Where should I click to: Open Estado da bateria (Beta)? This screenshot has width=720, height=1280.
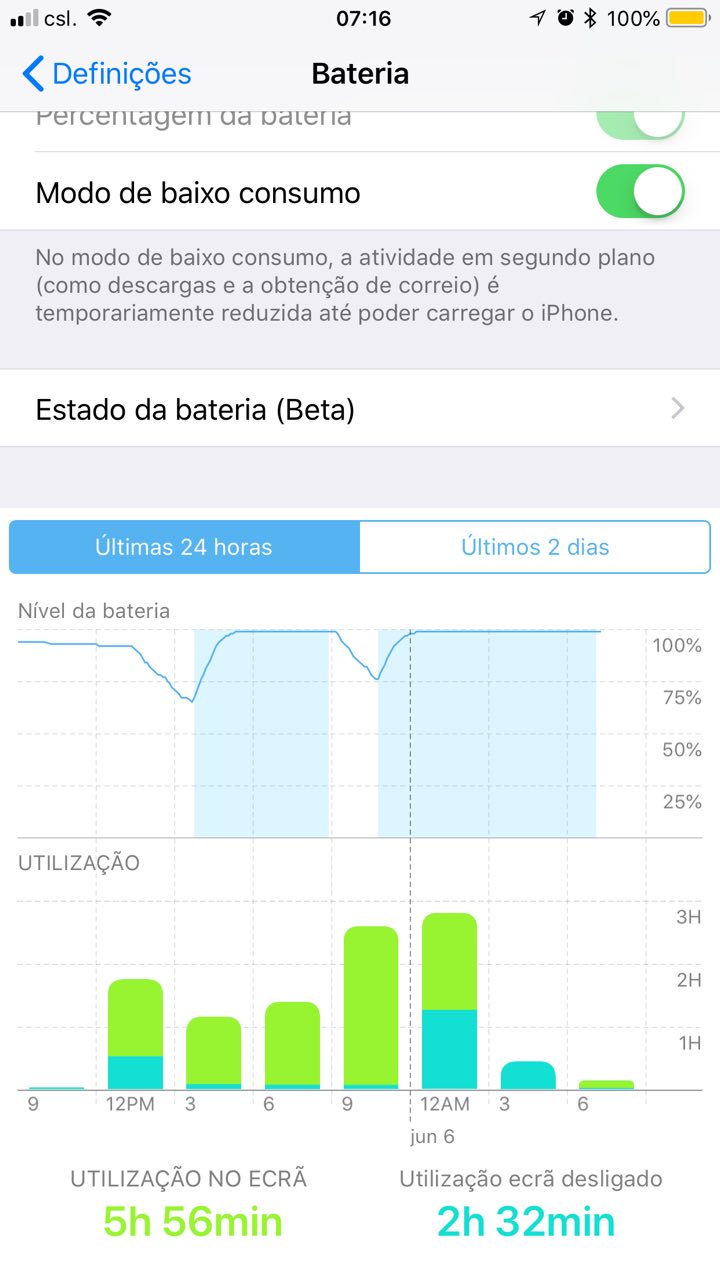[x=360, y=409]
